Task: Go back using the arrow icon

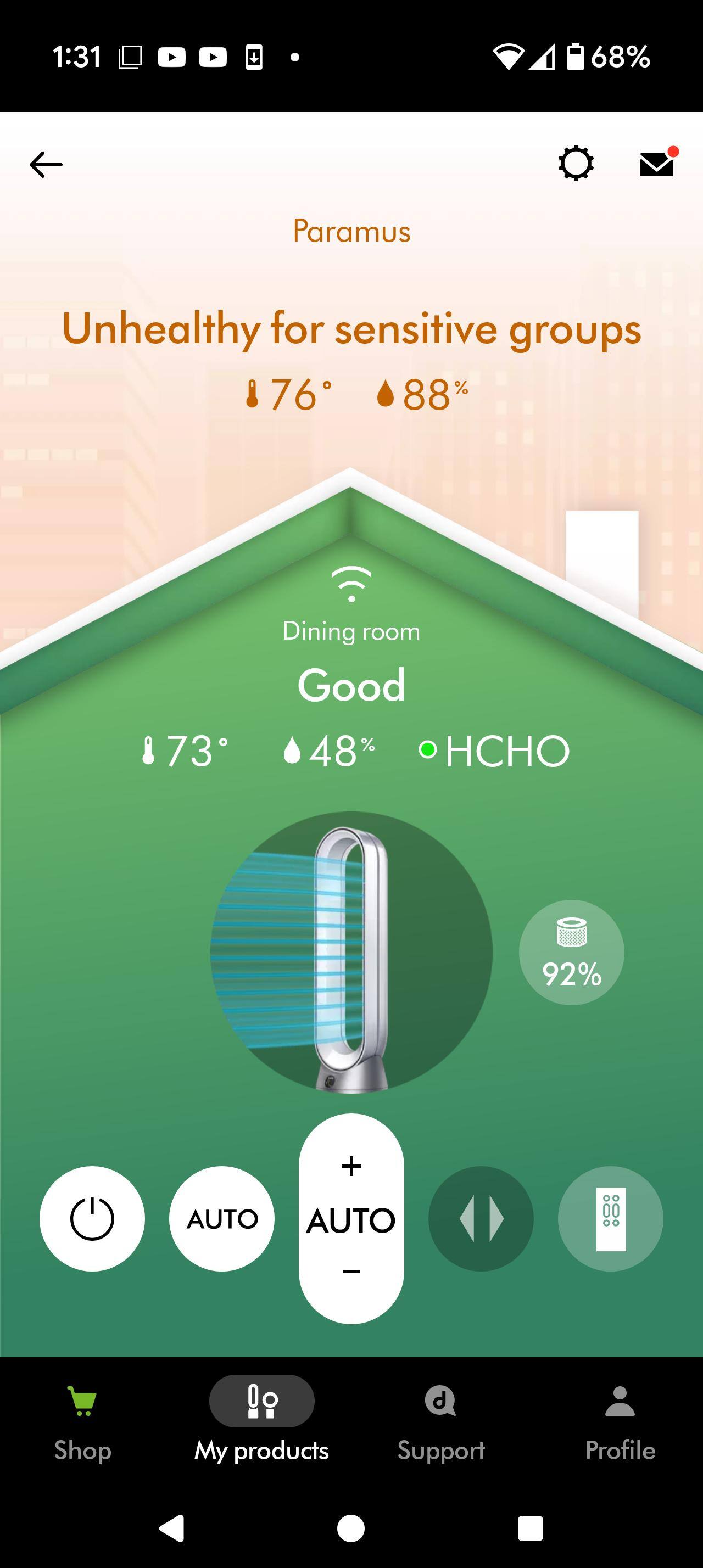Action: coord(46,164)
